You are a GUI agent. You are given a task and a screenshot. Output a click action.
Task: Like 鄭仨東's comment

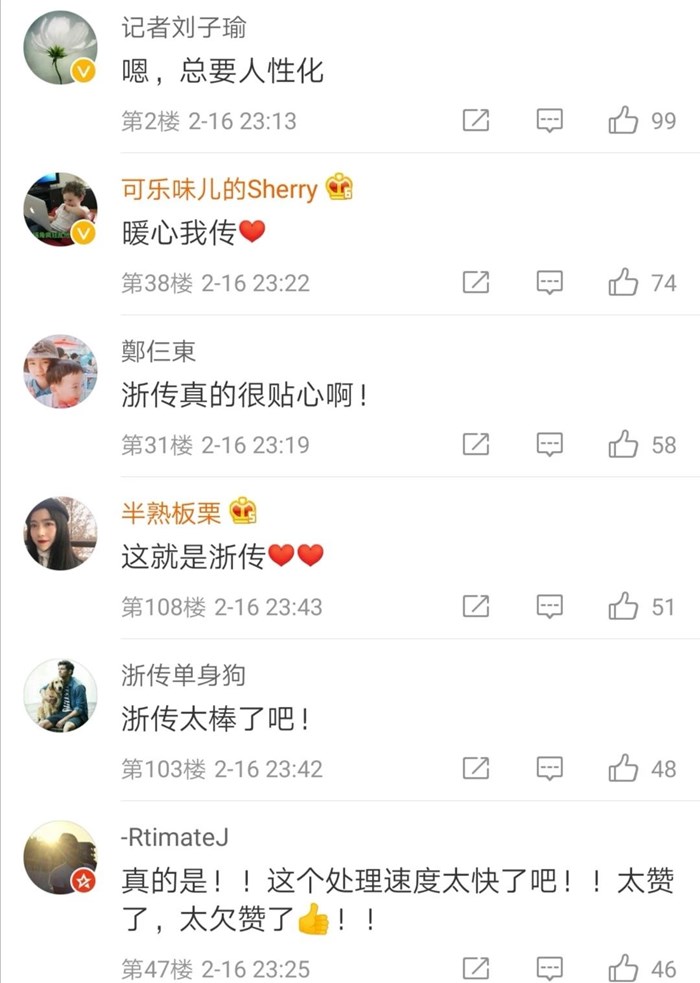click(623, 445)
